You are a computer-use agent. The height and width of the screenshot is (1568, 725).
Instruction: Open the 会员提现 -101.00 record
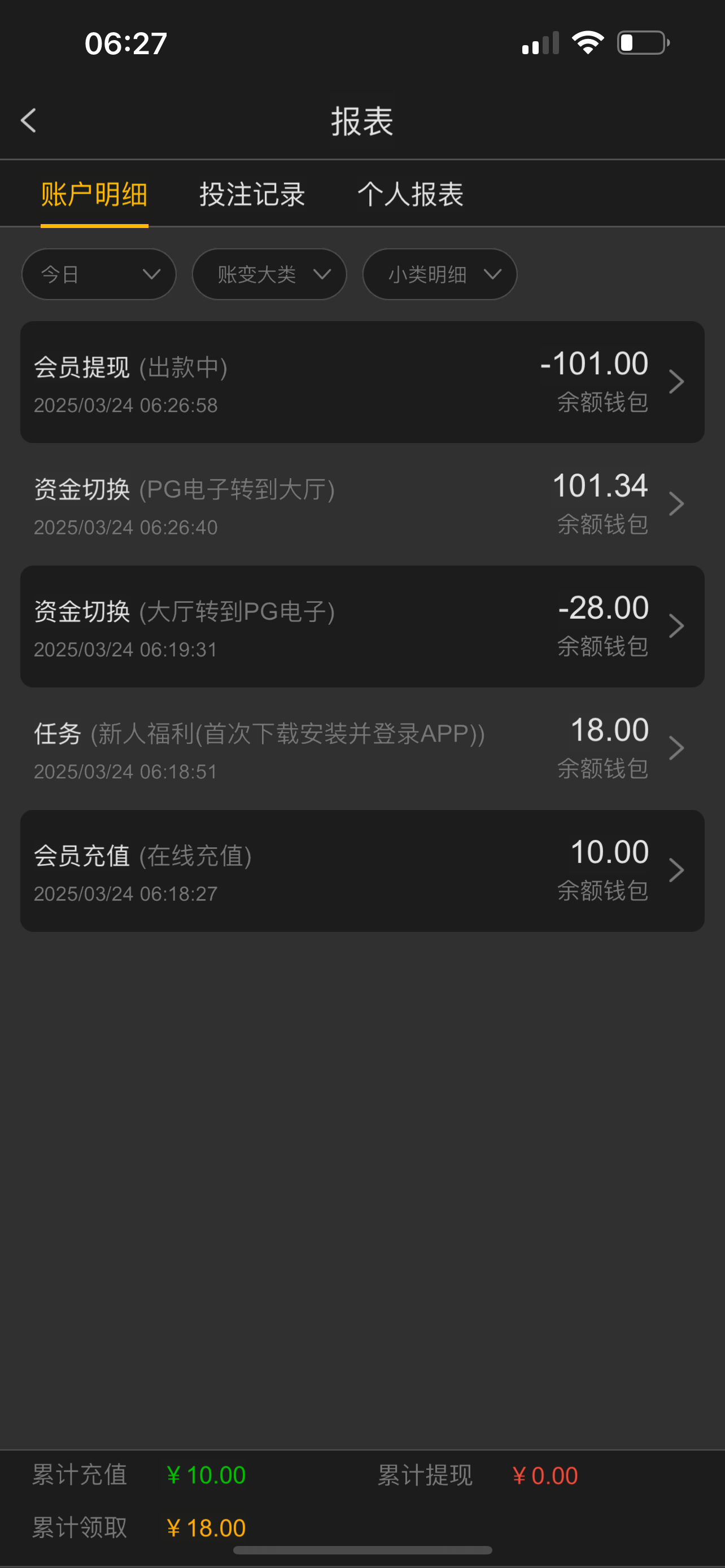pyautogui.click(x=362, y=382)
